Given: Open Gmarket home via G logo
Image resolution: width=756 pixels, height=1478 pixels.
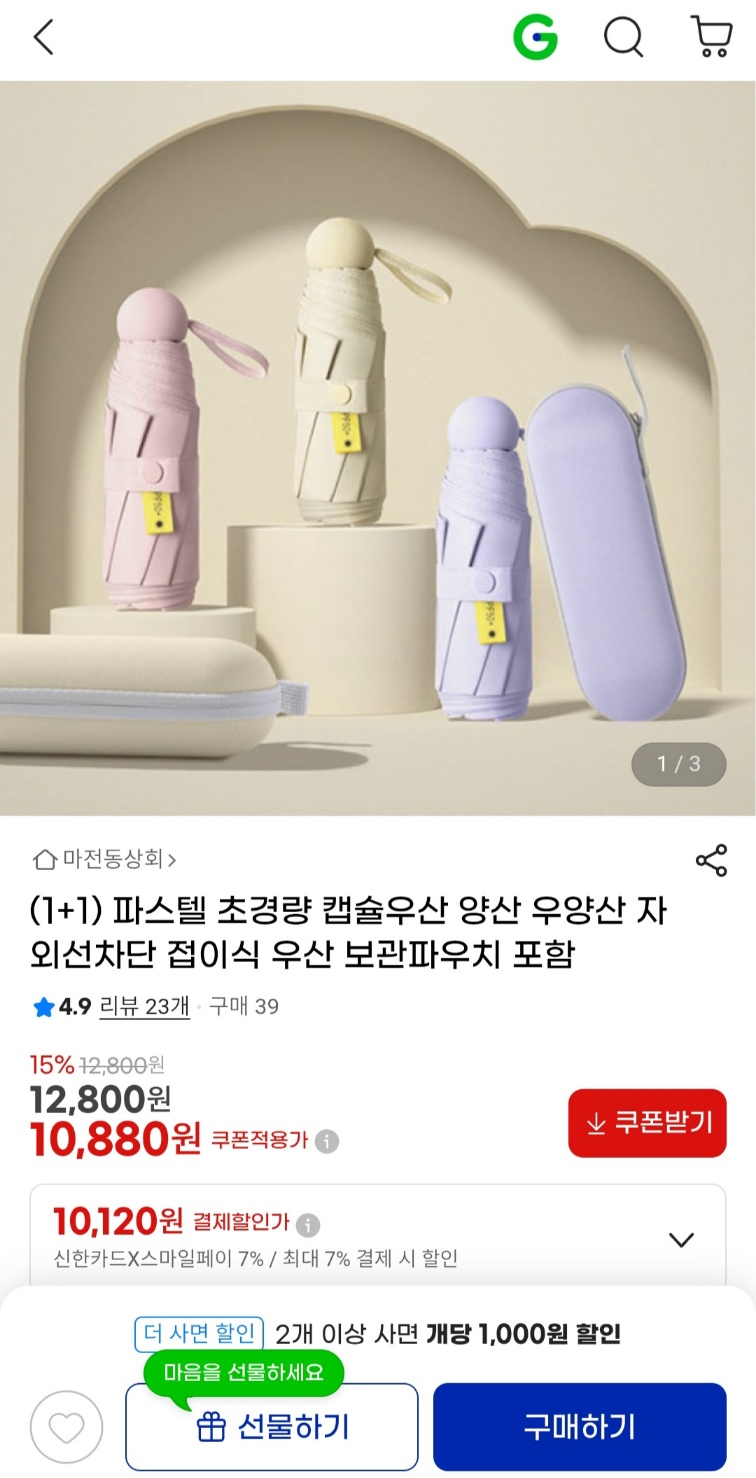Looking at the screenshot, I should point(535,38).
